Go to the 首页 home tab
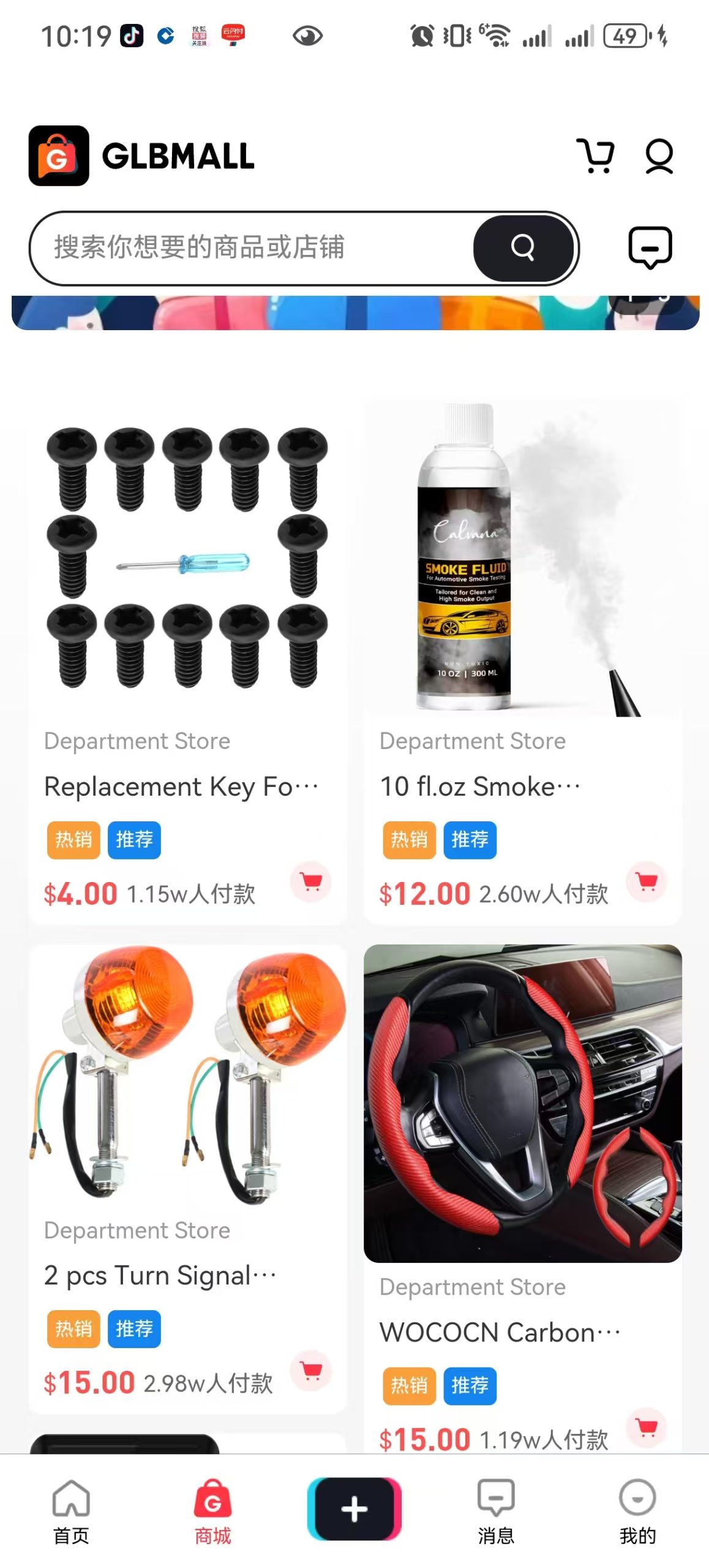Screen dimensions: 709x1568 pyautogui.click(x=71, y=1510)
